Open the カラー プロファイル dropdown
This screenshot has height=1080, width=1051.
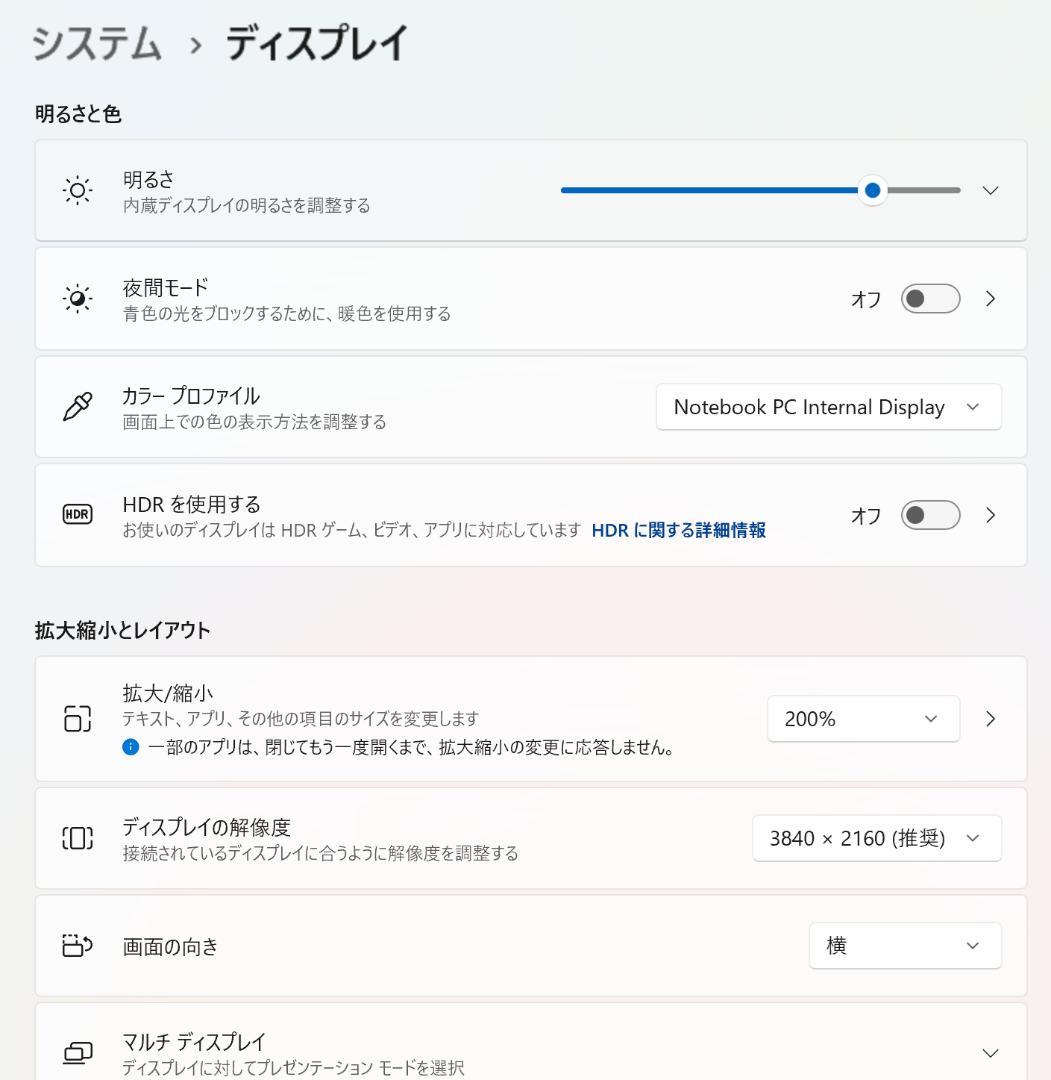tap(828, 406)
